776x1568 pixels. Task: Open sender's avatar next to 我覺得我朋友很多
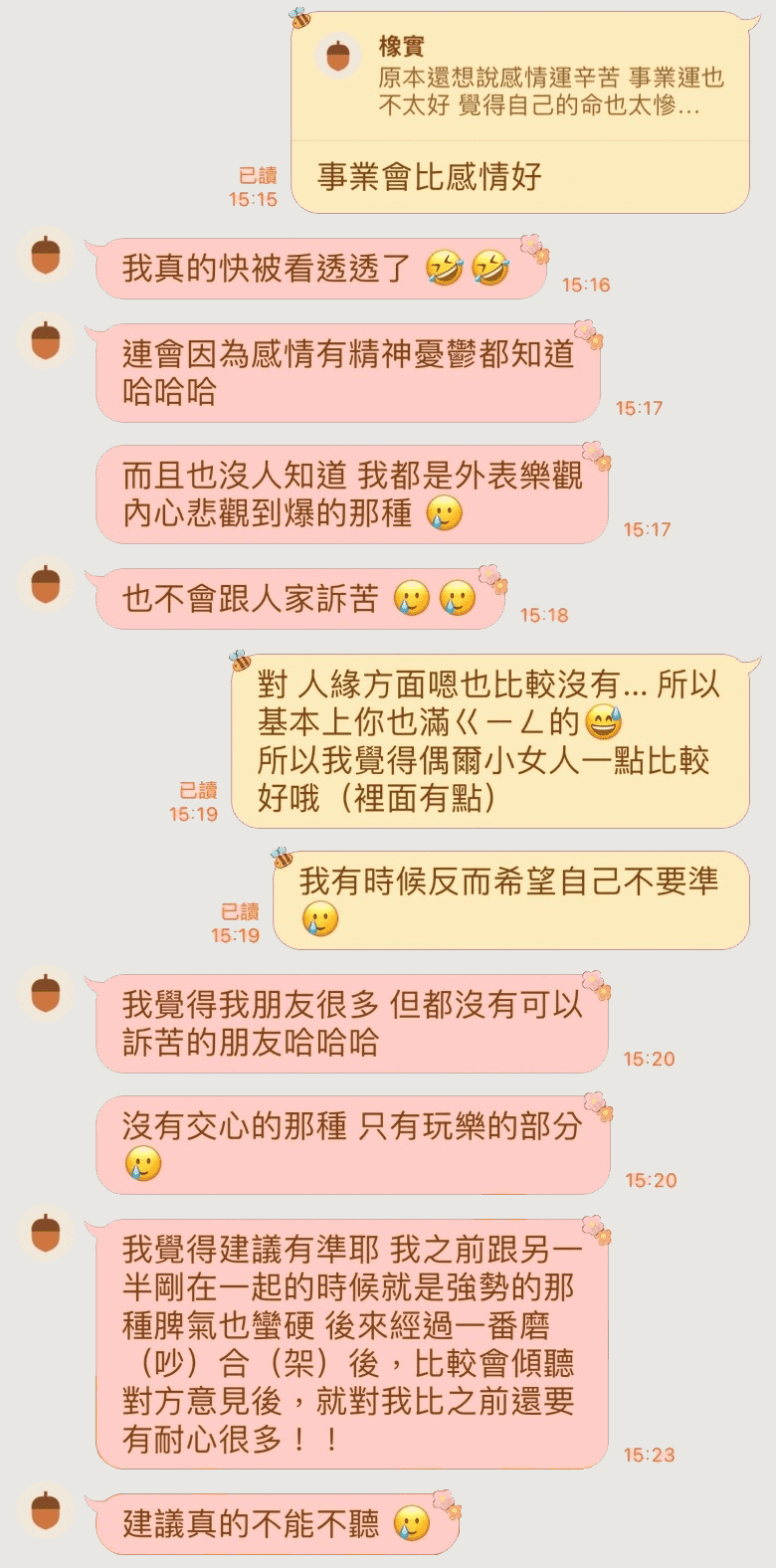[46, 992]
